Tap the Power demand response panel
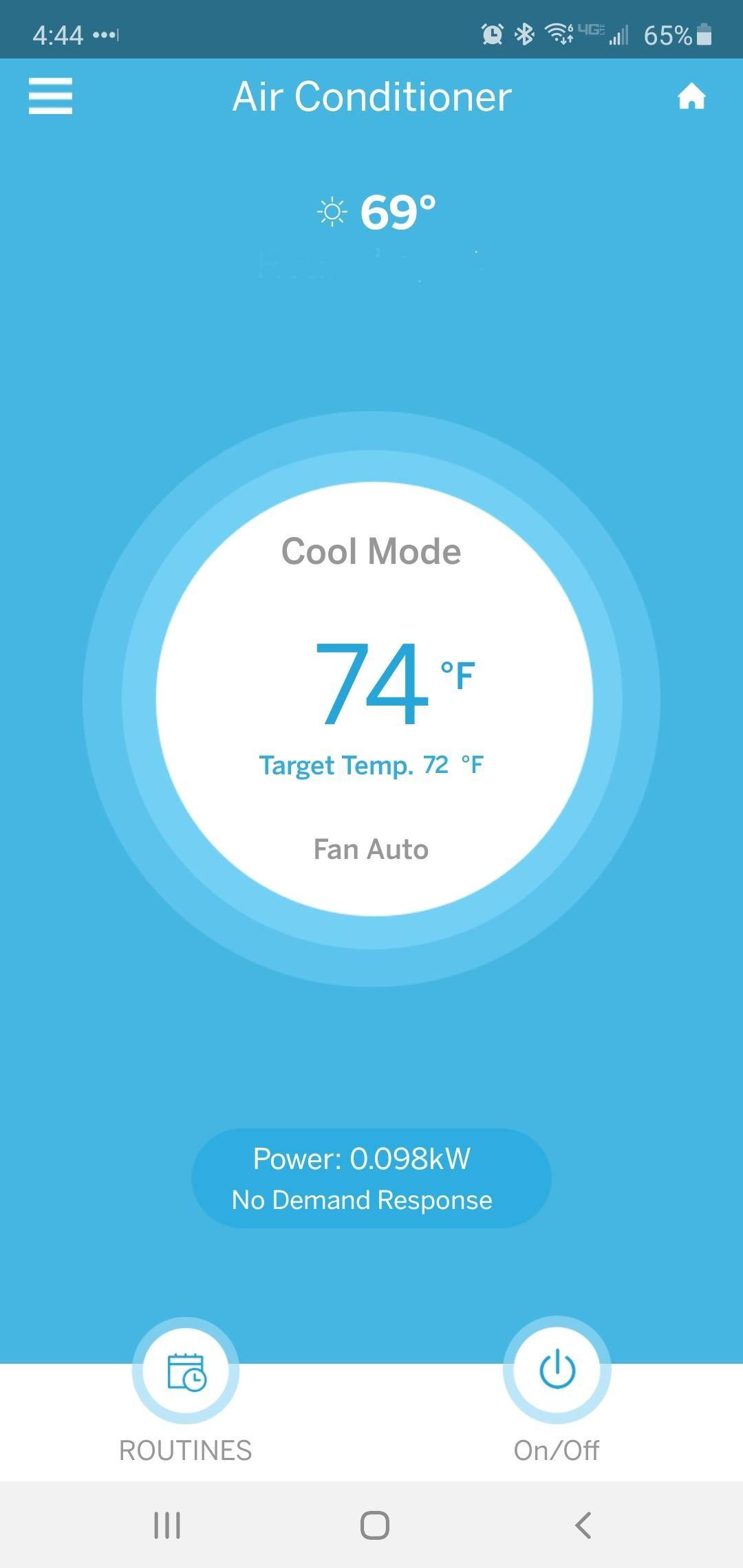This screenshot has height=1568, width=743. [371, 1179]
